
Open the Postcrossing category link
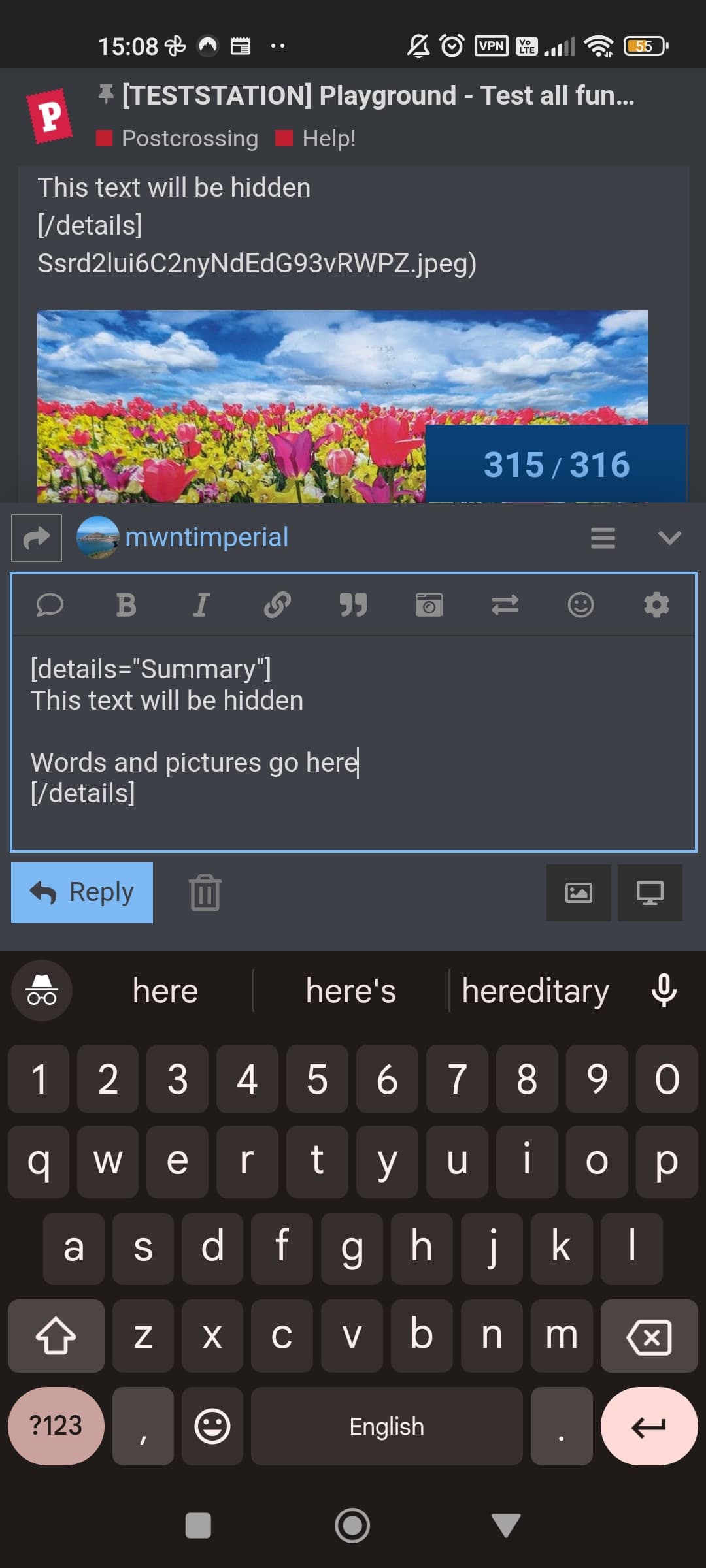(x=190, y=139)
